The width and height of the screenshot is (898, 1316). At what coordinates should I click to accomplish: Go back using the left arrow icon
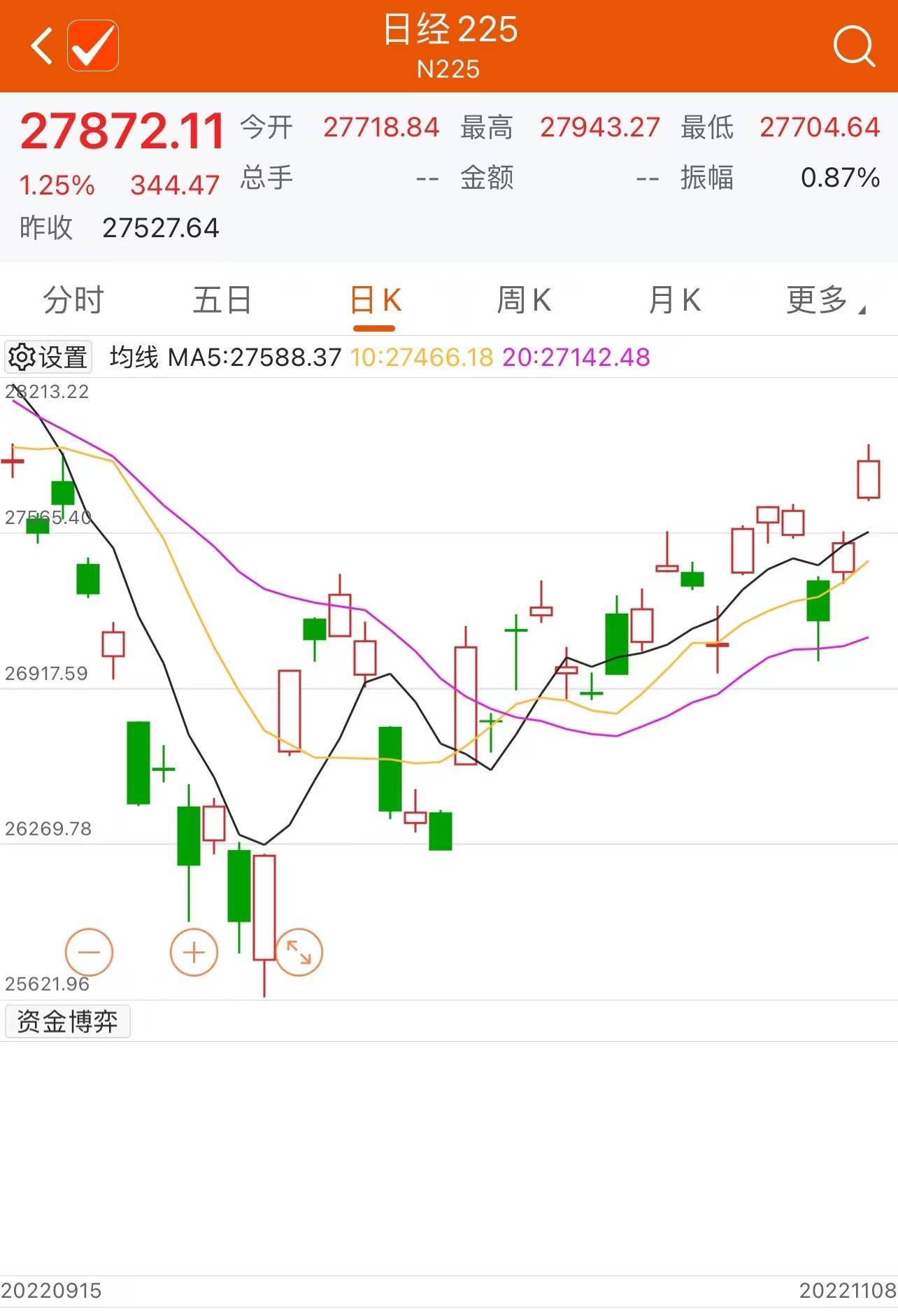pos(41,46)
